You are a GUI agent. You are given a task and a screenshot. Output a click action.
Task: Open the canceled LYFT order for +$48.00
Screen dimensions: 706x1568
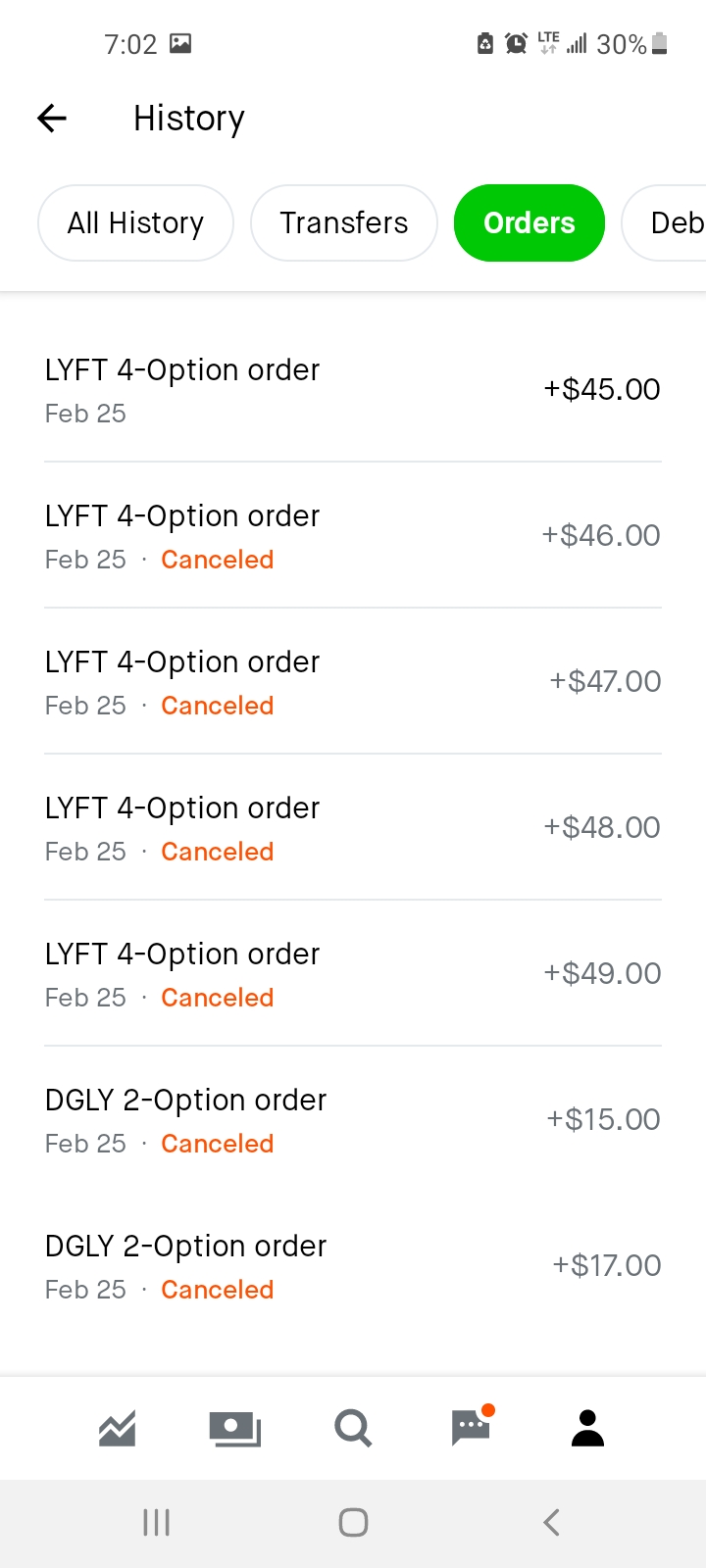coord(353,828)
